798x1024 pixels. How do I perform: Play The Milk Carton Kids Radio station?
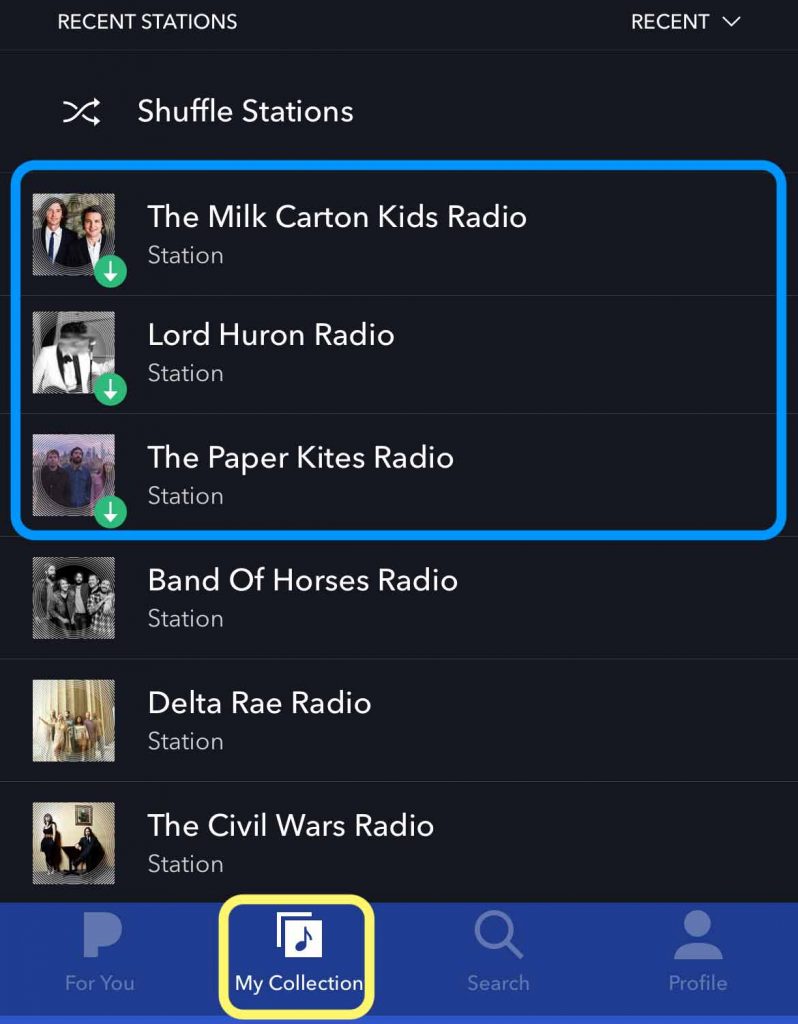click(x=336, y=233)
